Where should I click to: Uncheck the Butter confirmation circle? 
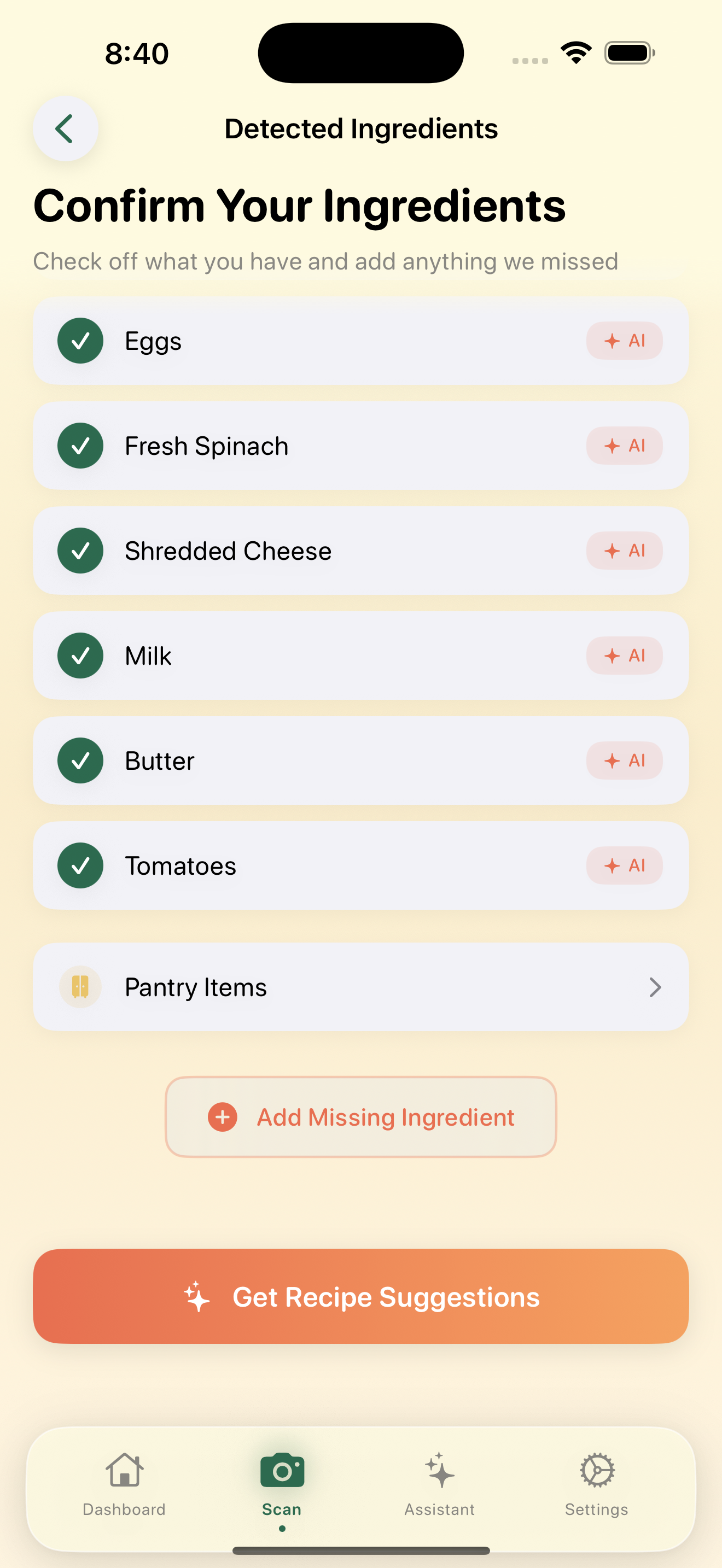coord(80,760)
